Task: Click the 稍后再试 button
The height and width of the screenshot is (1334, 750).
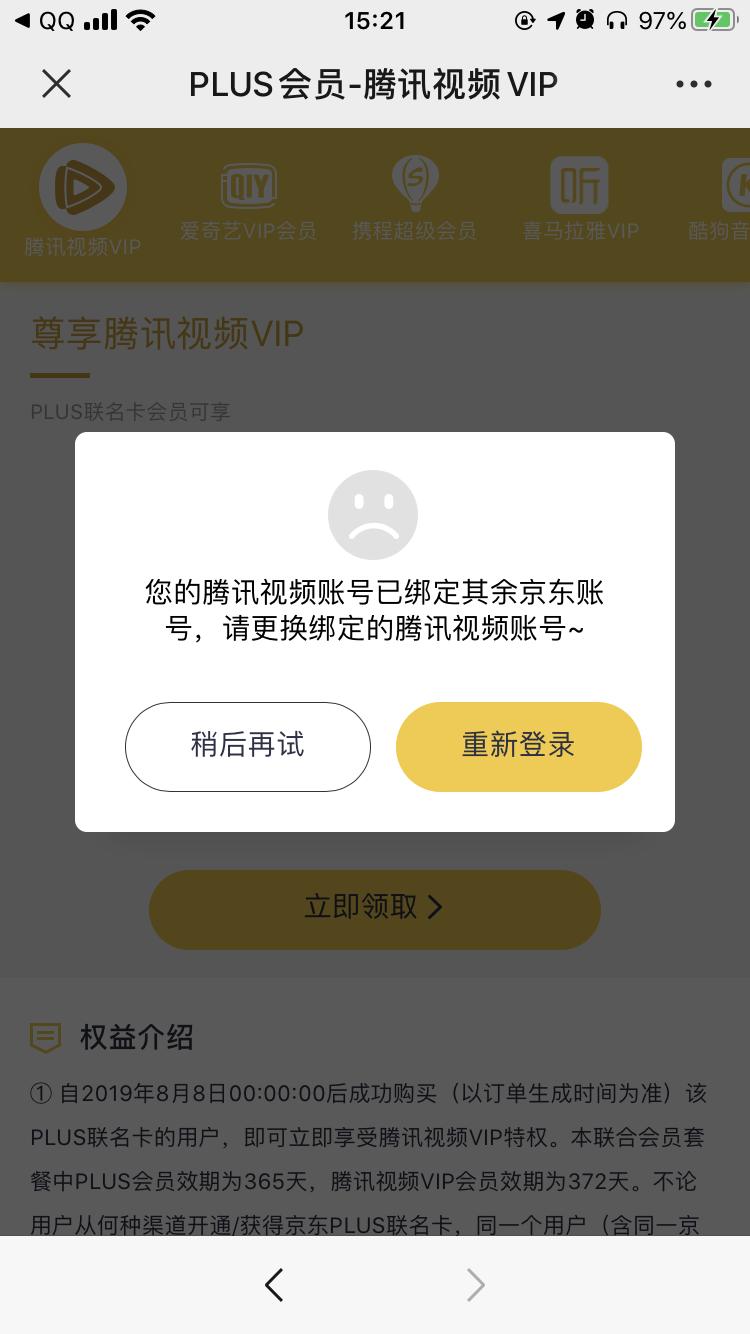Action: [247, 746]
